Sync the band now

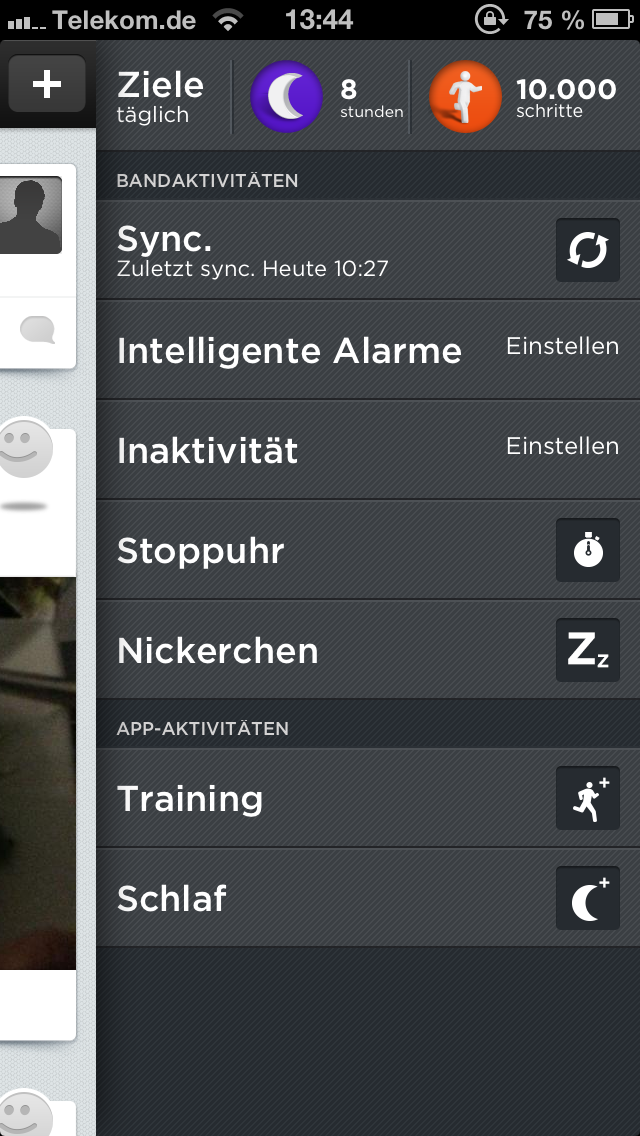tap(588, 250)
